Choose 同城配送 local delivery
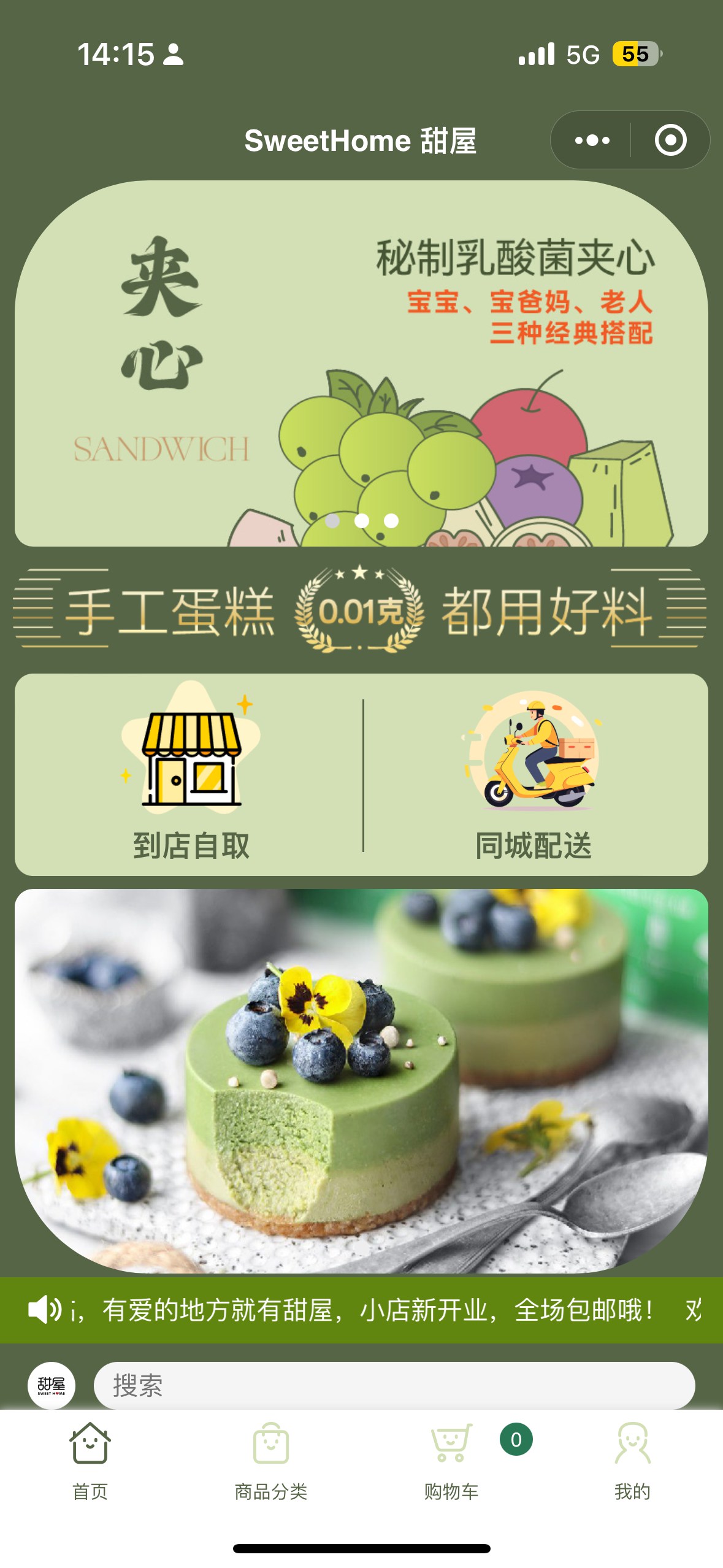 point(534,774)
